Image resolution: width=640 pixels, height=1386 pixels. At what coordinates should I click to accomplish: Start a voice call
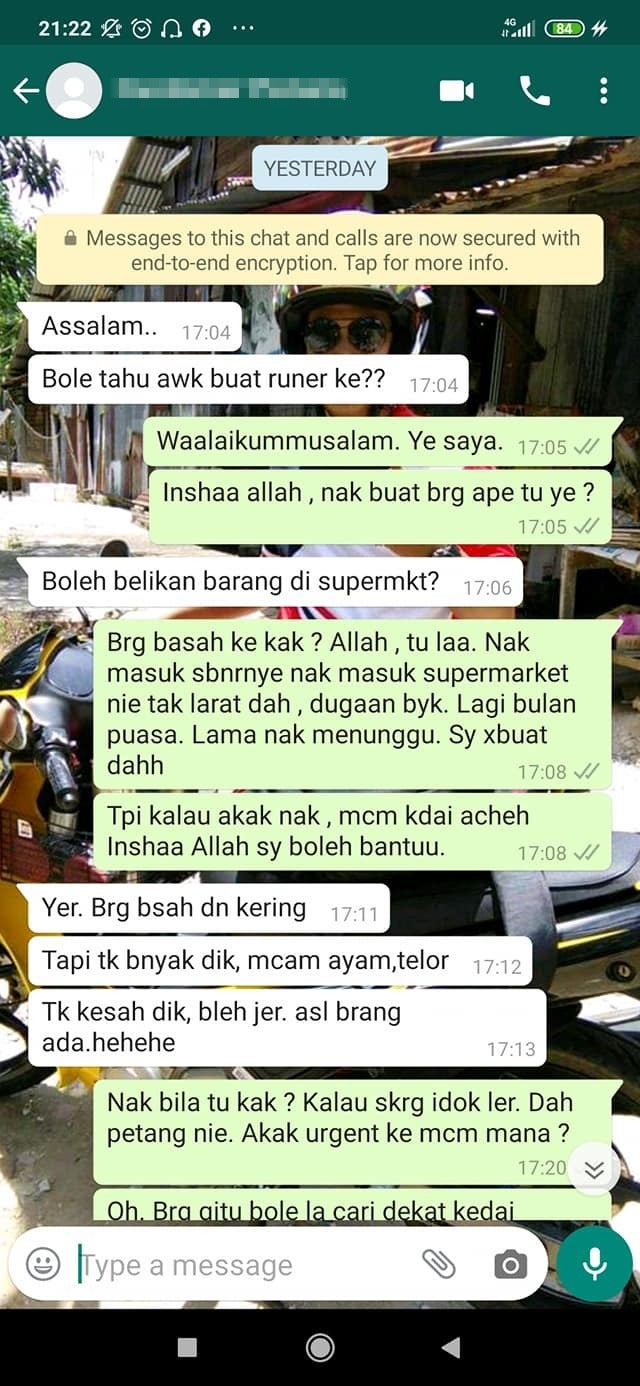[x=534, y=91]
